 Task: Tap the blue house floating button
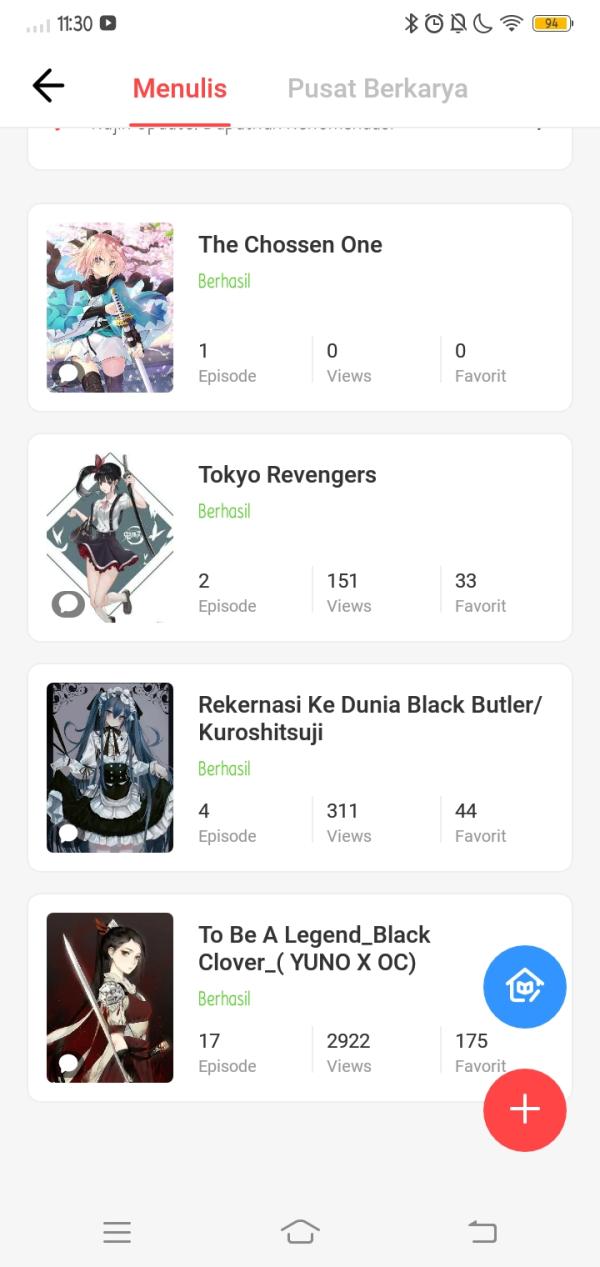(x=525, y=987)
